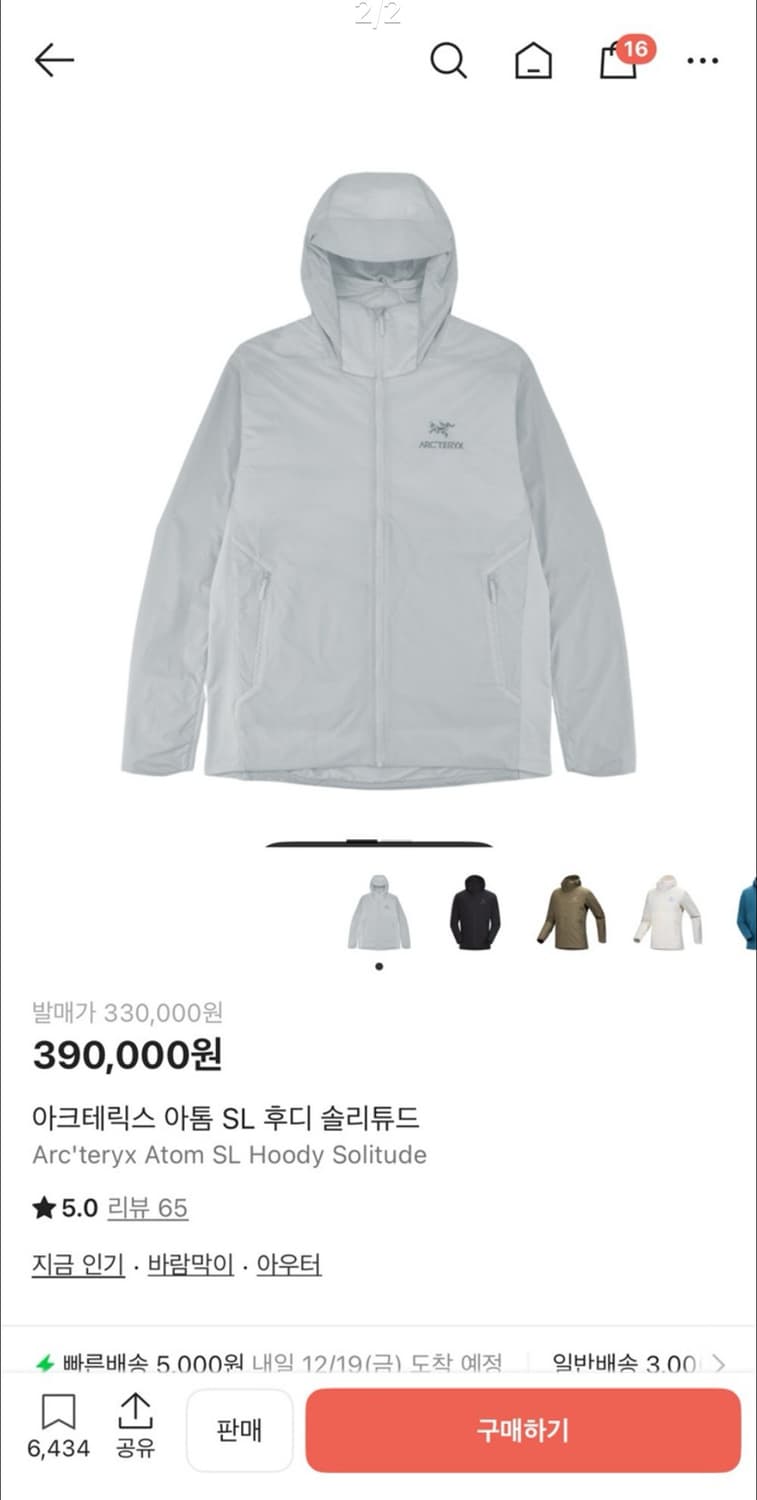757x1500 pixels.
Task: Tap the star rating showing 5.0
Action: click(x=60, y=1208)
